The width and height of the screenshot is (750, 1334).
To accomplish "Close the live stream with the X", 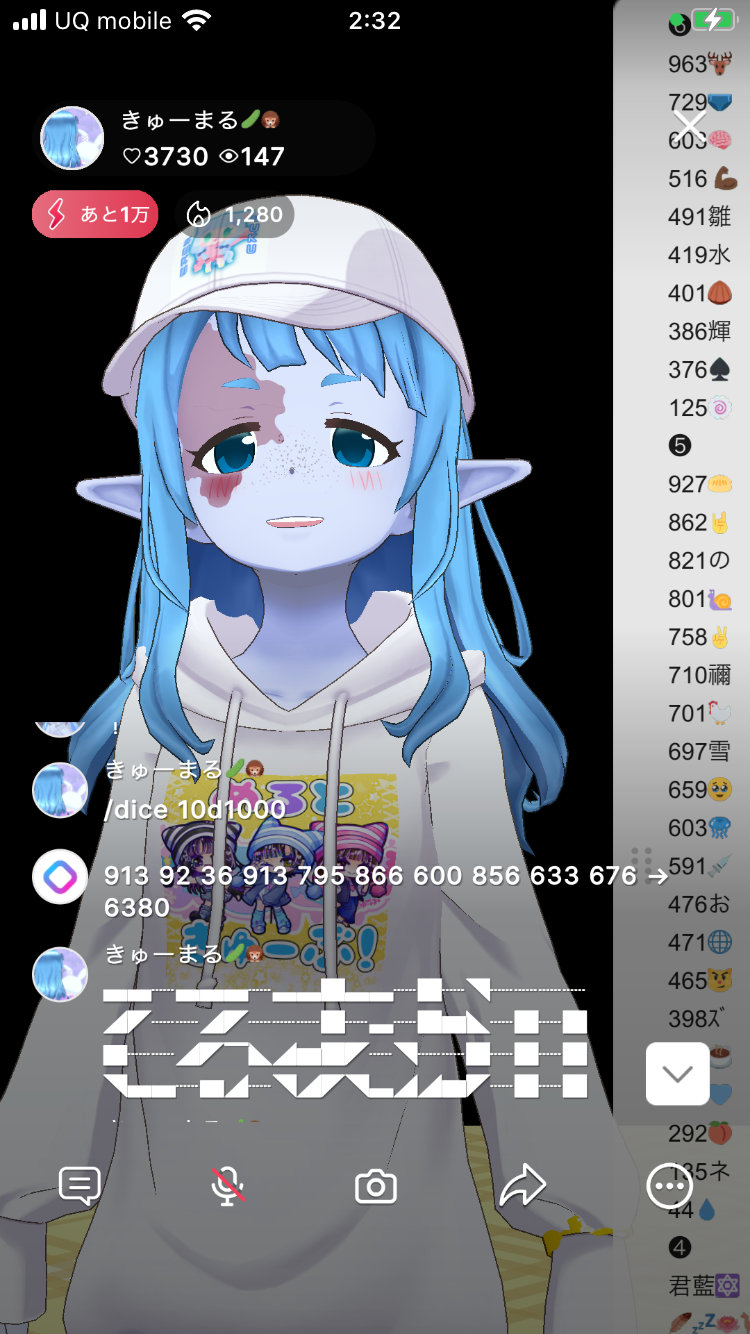I will coord(690,126).
